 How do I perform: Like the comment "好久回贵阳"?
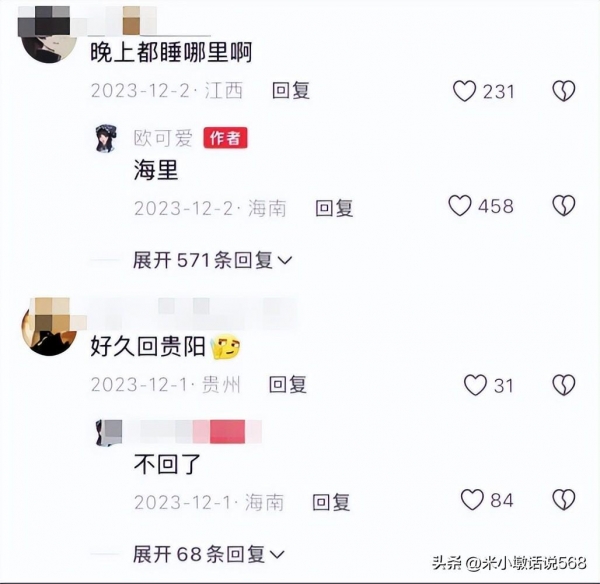[475, 384]
